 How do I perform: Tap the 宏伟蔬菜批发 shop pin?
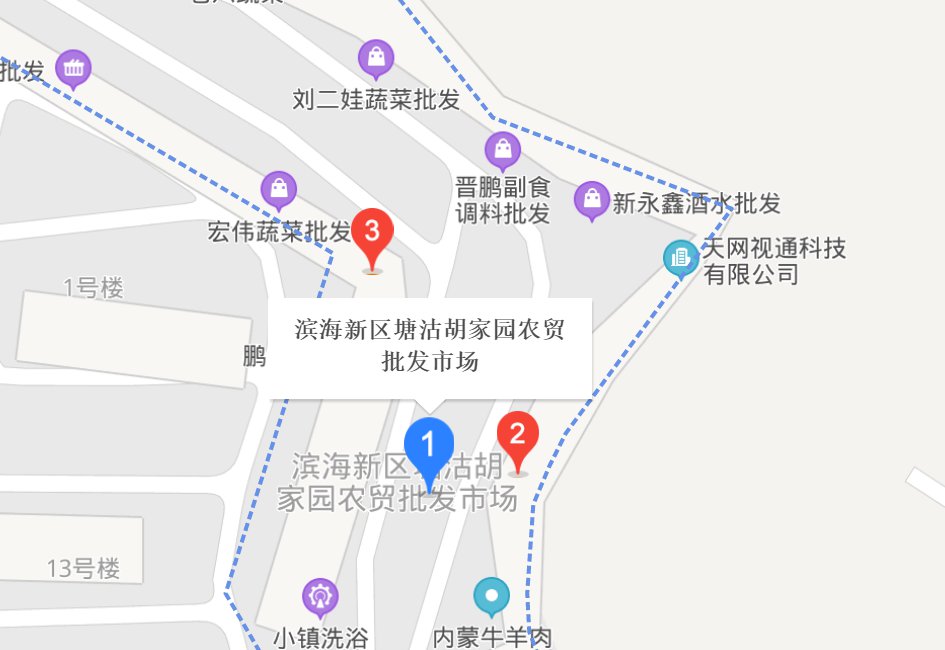(x=278, y=189)
